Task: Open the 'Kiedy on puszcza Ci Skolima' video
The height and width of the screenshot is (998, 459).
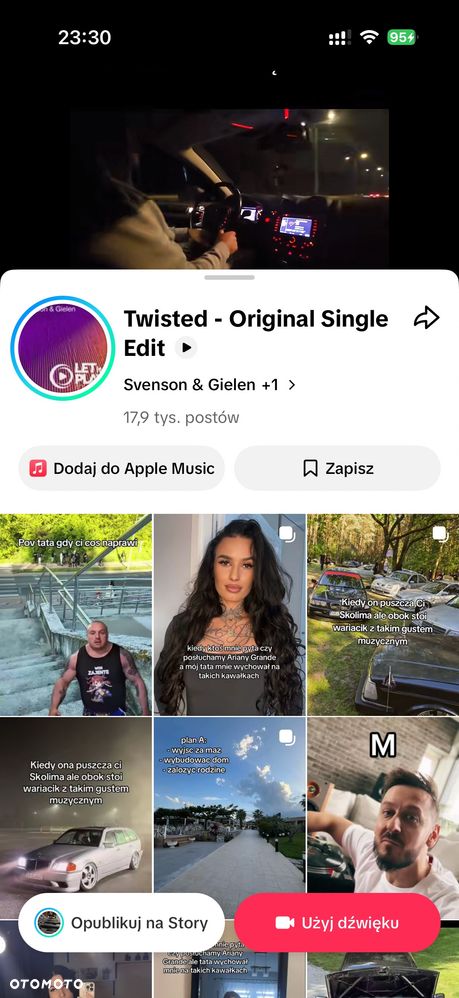Action: [x=383, y=615]
